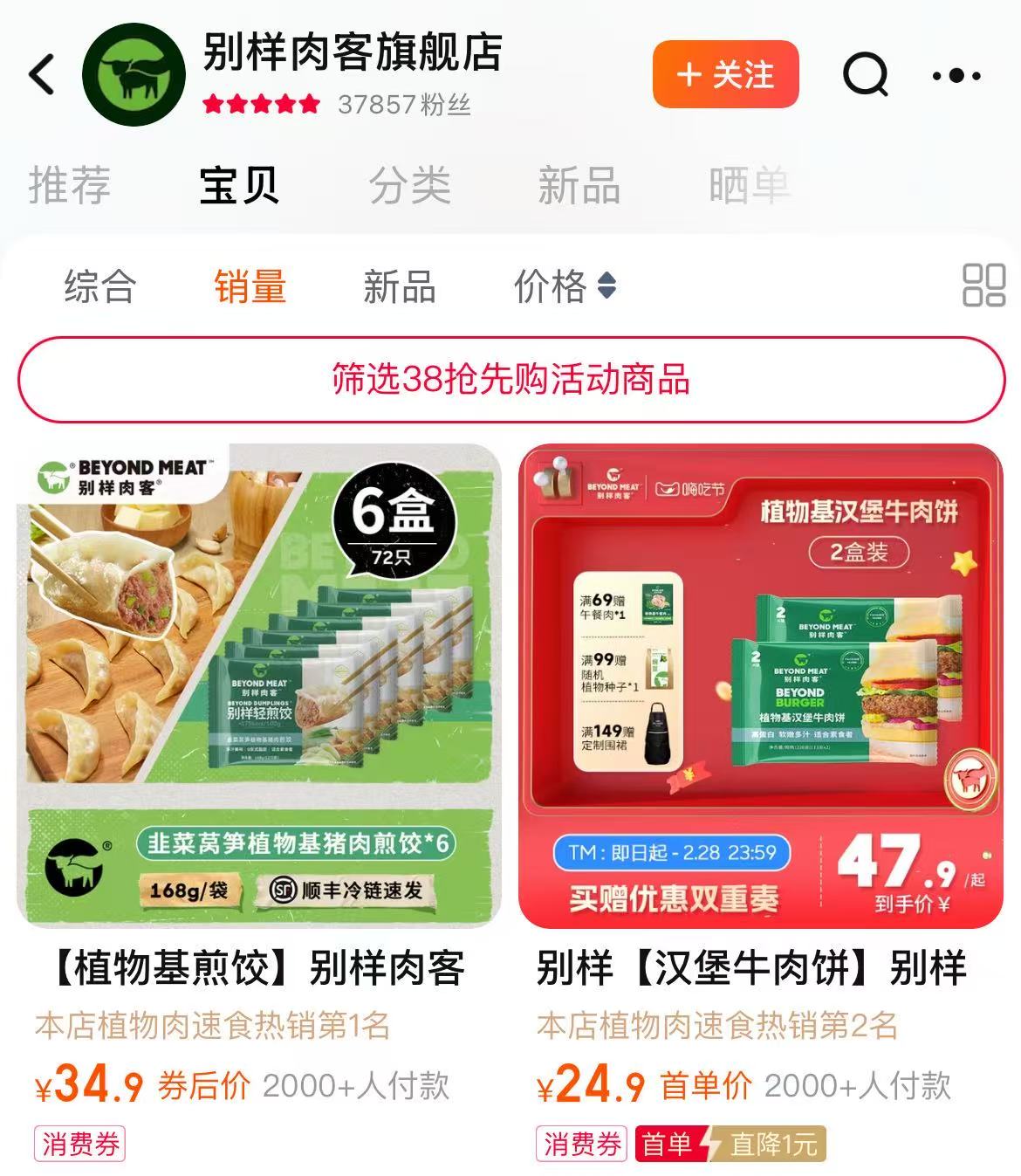Switch to the 分类 tab

[409, 185]
